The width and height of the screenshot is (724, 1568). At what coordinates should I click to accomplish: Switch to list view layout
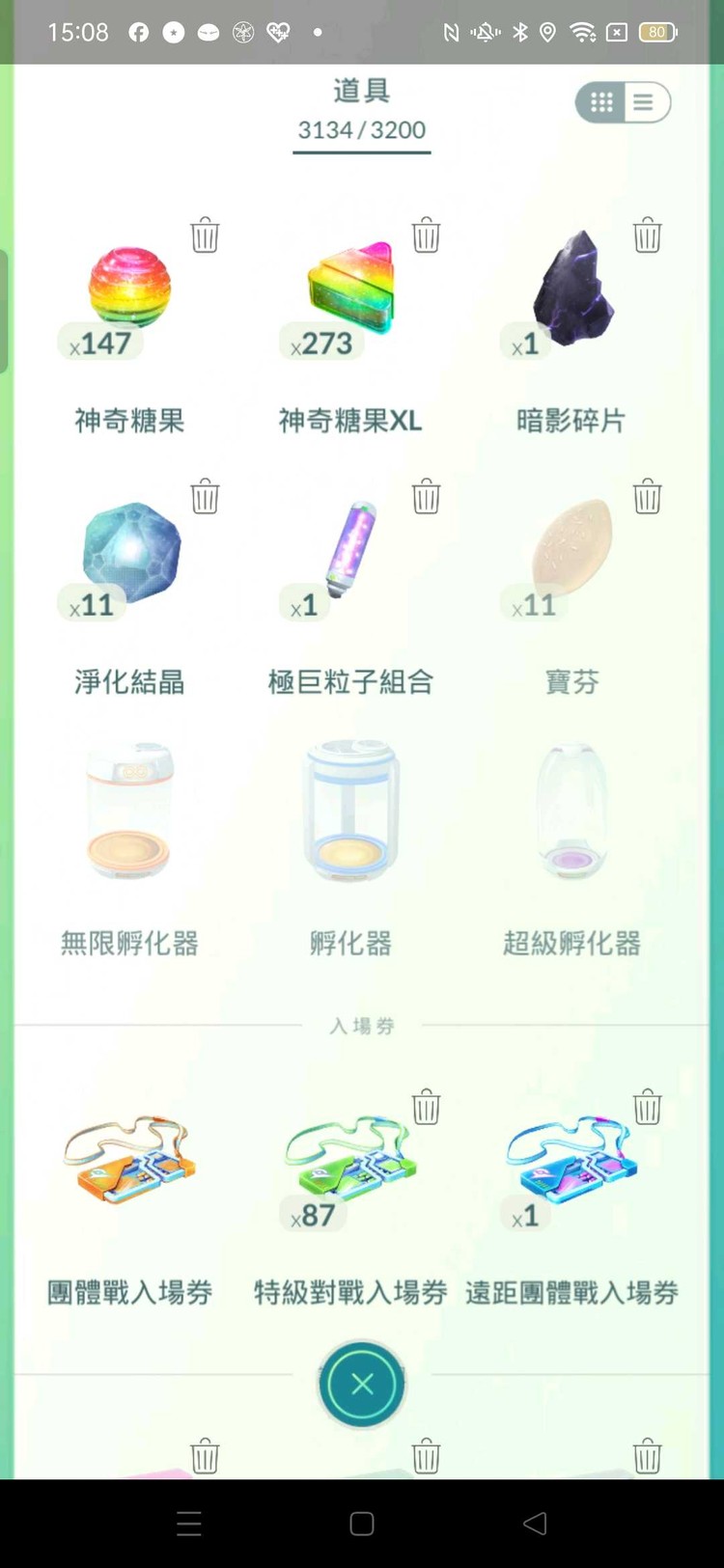click(x=642, y=102)
